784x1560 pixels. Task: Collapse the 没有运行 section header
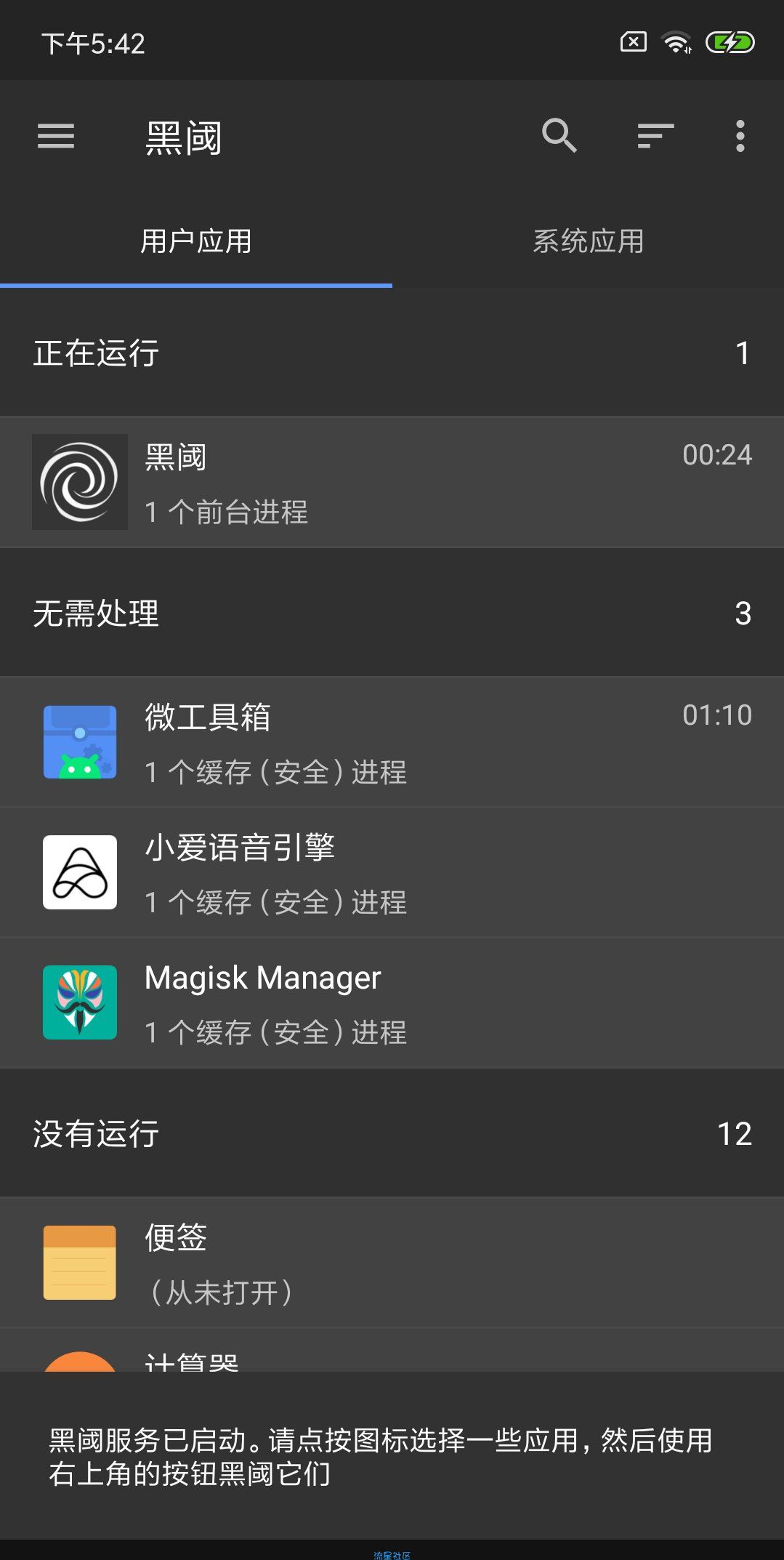coord(392,1133)
